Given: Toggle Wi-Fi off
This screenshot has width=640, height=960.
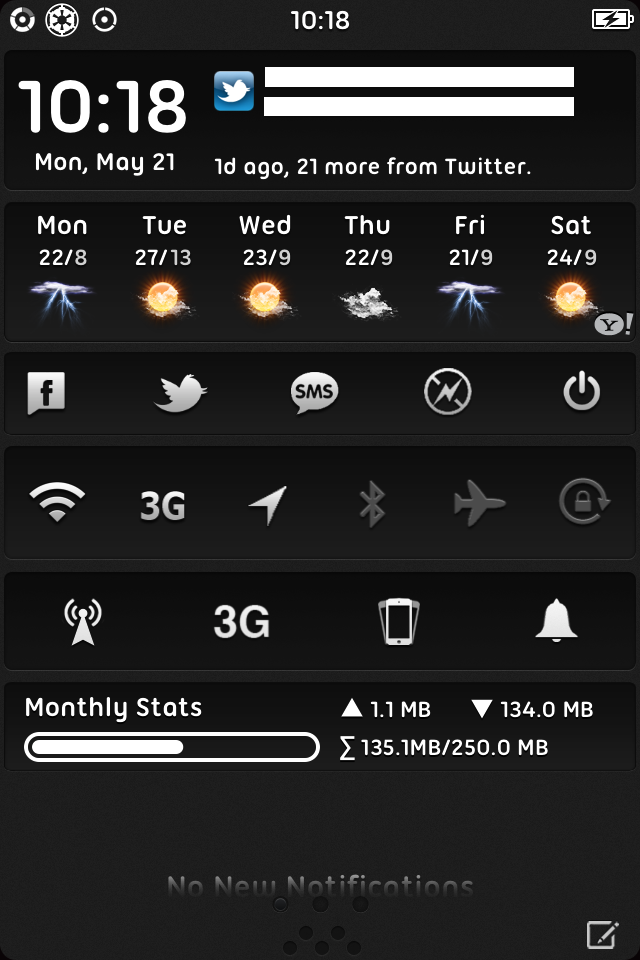Looking at the screenshot, I should (57, 503).
